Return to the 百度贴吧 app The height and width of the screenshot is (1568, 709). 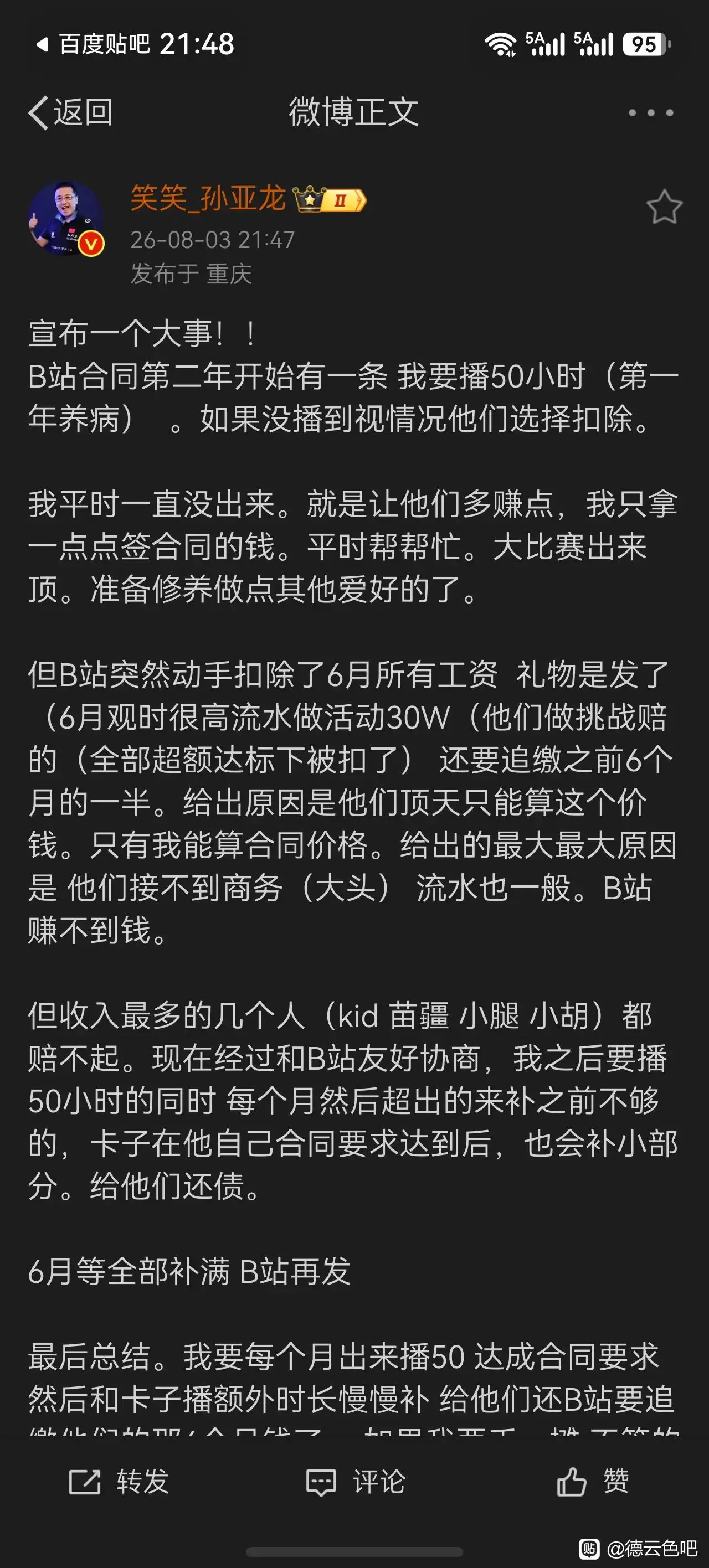click(93, 44)
